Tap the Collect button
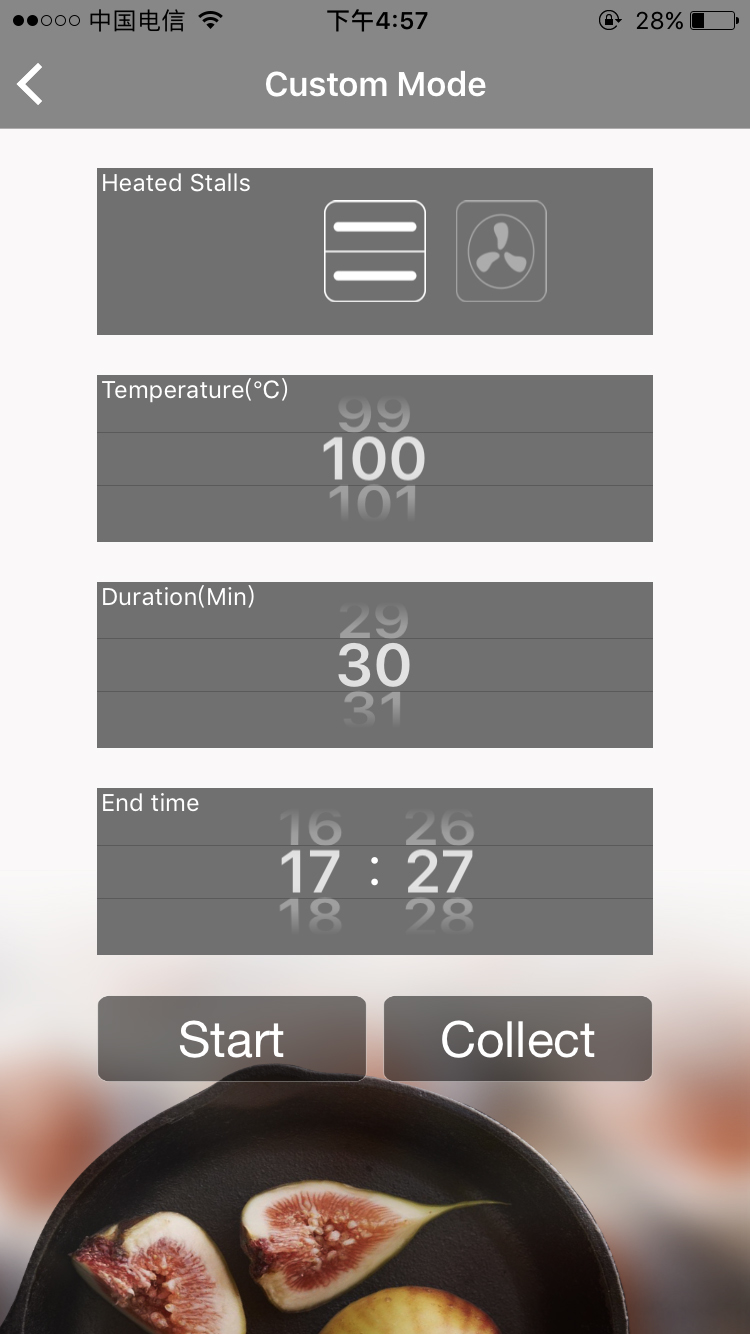Image resolution: width=750 pixels, height=1334 pixels. coord(518,1039)
